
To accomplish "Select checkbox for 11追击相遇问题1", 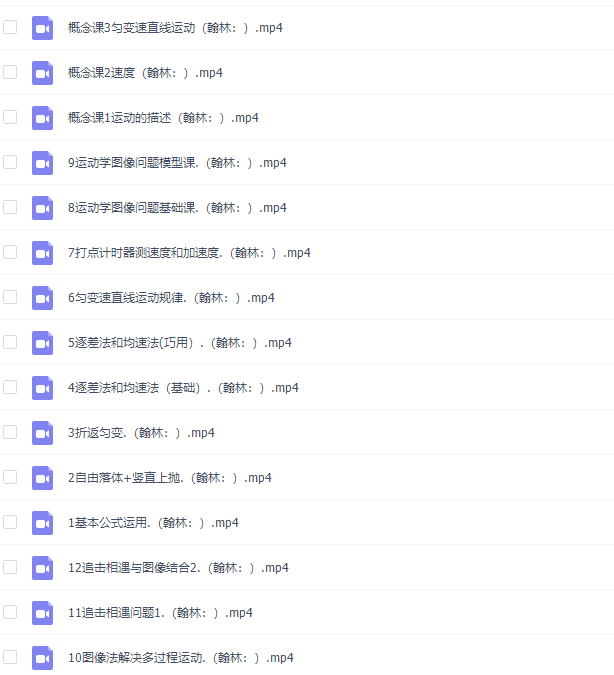I will (x=10, y=612).
